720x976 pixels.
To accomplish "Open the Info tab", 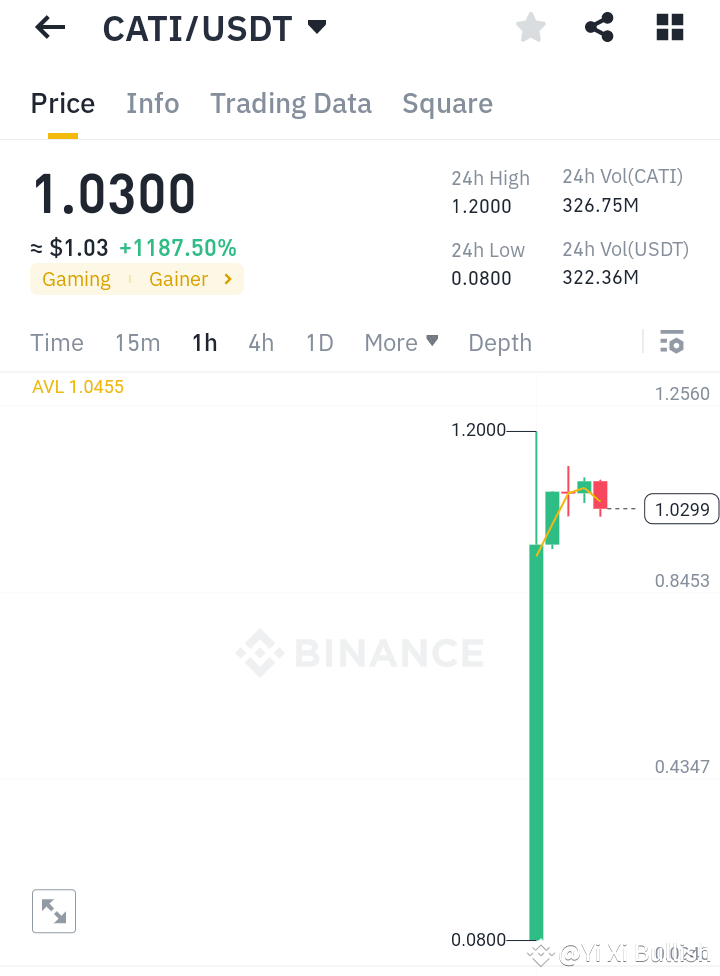I will [x=152, y=103].
